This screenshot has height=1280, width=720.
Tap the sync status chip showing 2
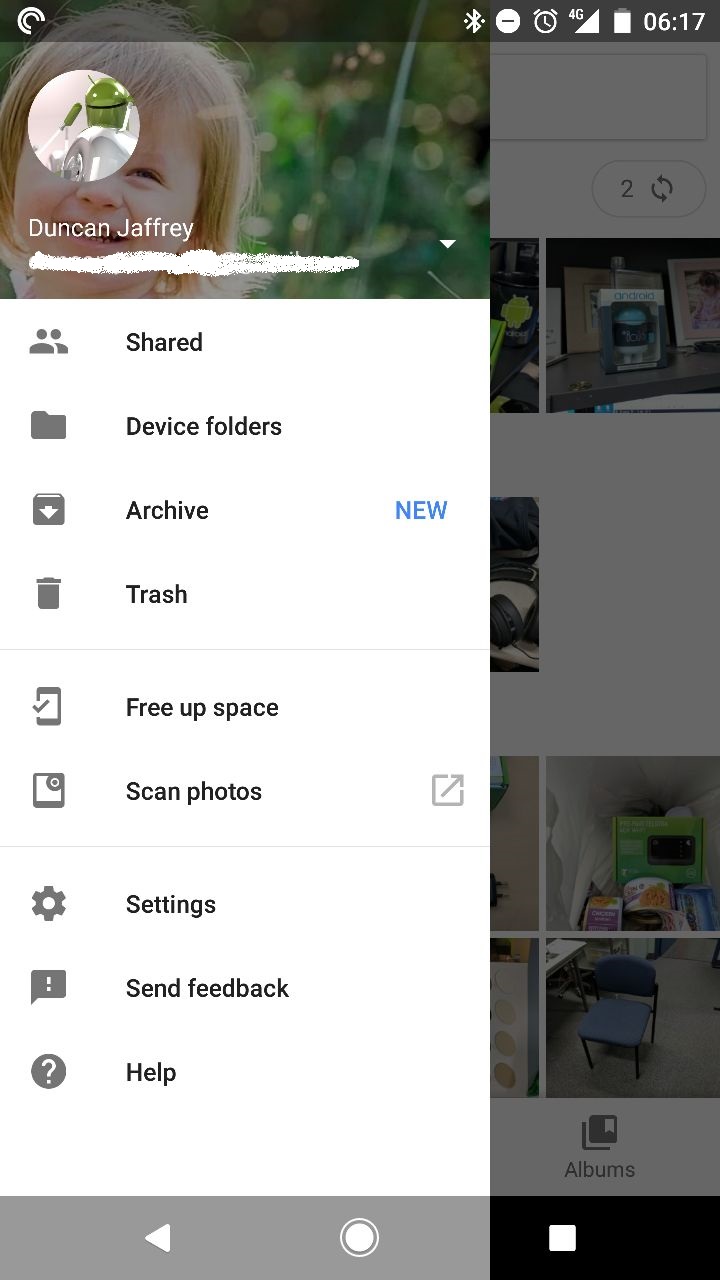coord(648,188)
